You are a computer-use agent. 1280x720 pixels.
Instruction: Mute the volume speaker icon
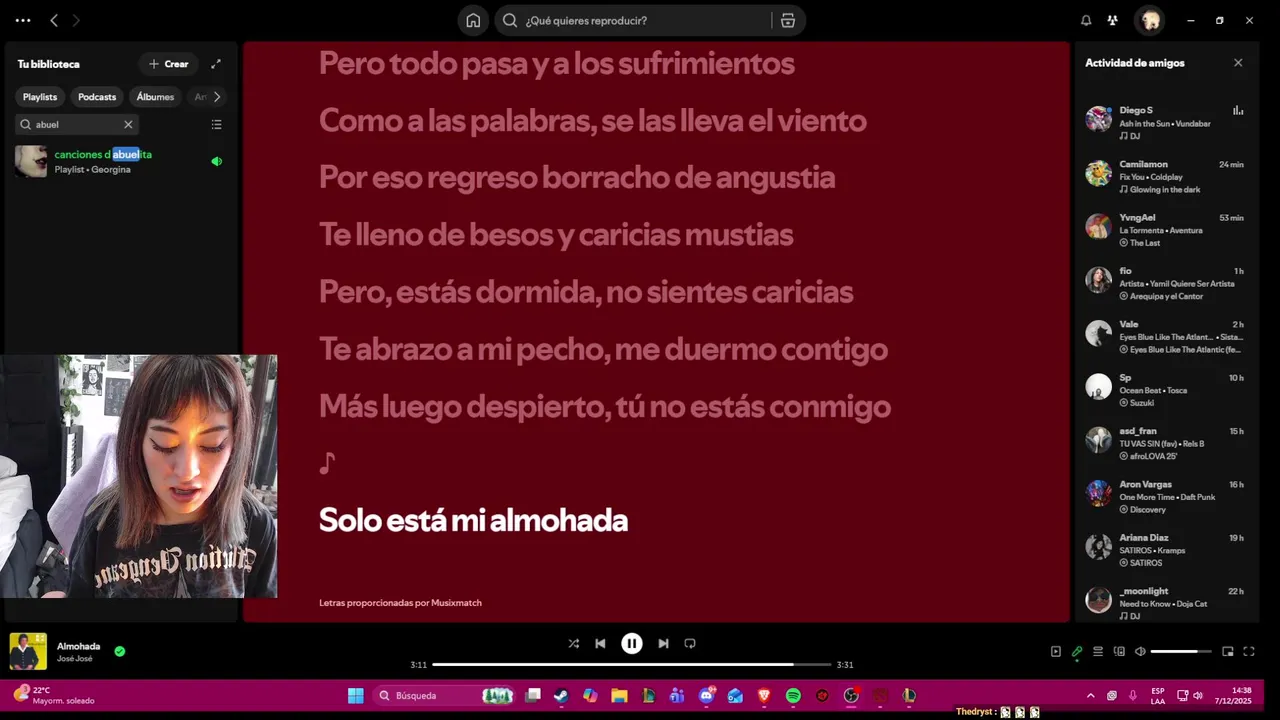[x=1140, y=652]
